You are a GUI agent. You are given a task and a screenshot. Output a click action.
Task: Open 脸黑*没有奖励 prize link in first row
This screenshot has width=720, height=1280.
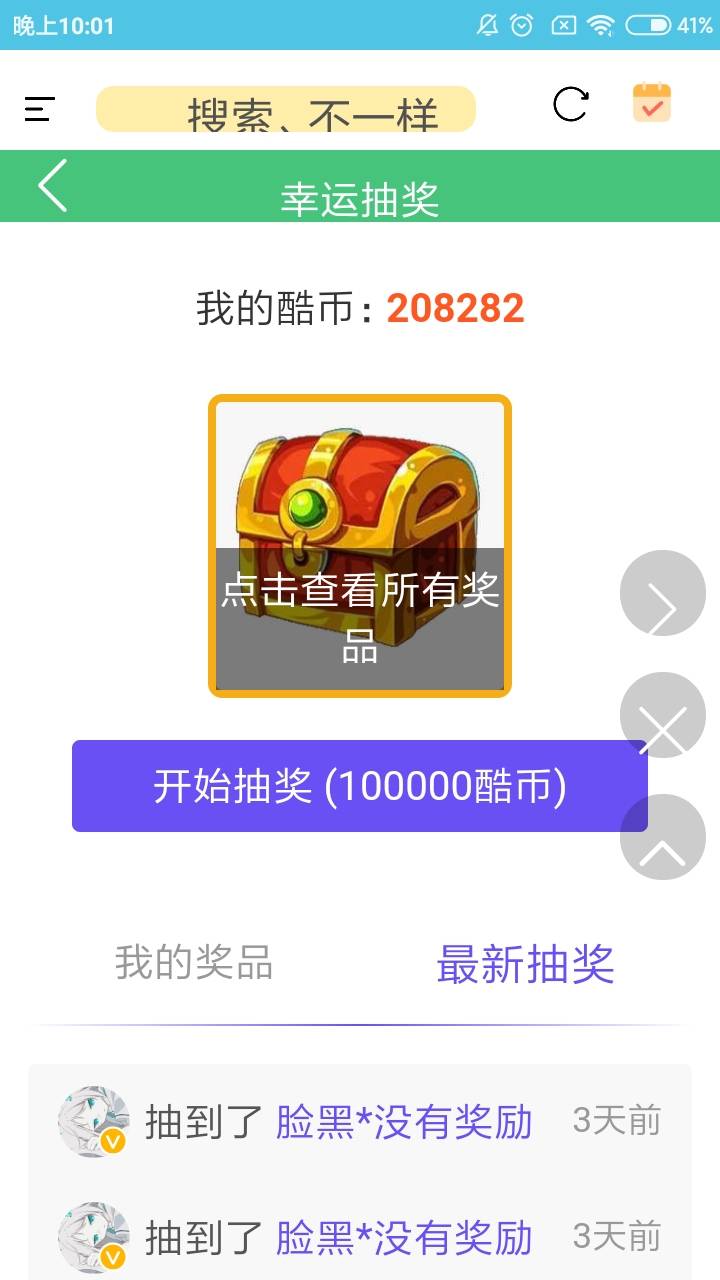click(403, 1124)
